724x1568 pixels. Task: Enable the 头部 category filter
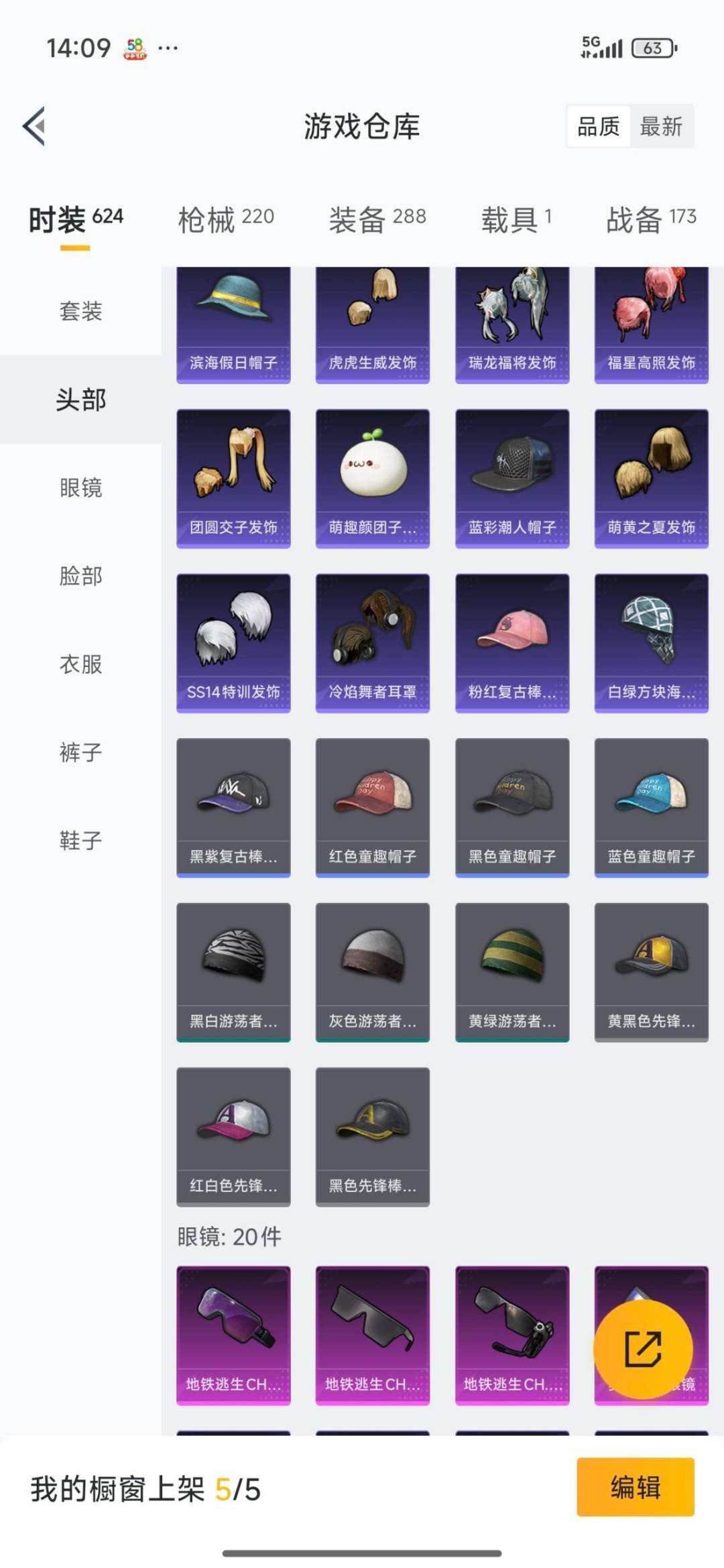[x=78, y=399]
